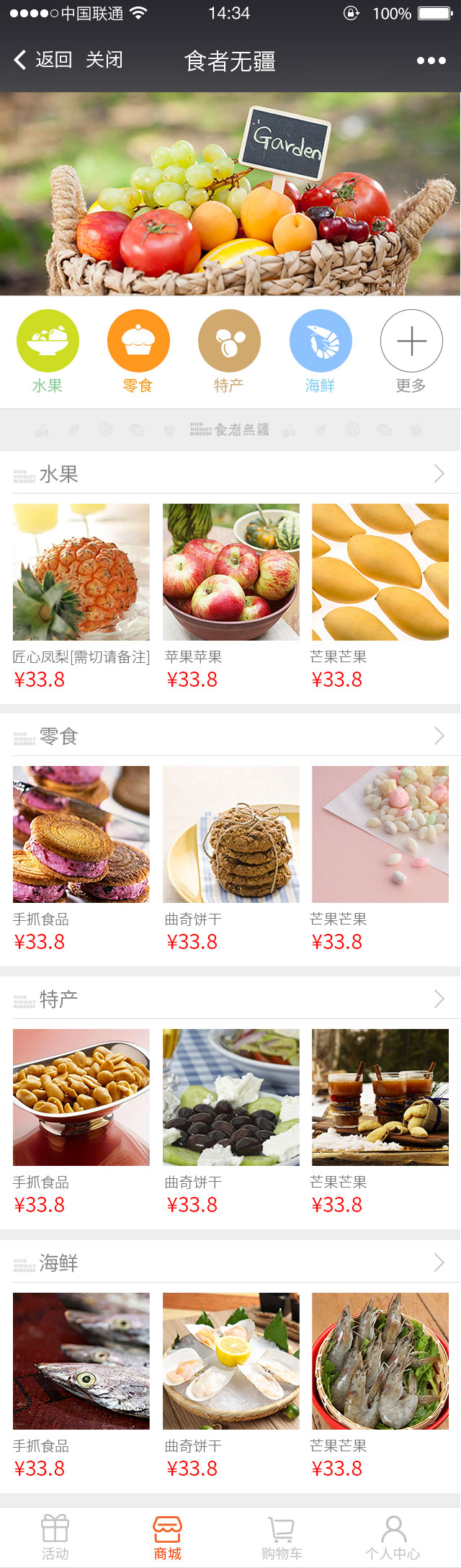Expand the 水果 section arrow

pyautogui.click(x=439, y=473)
